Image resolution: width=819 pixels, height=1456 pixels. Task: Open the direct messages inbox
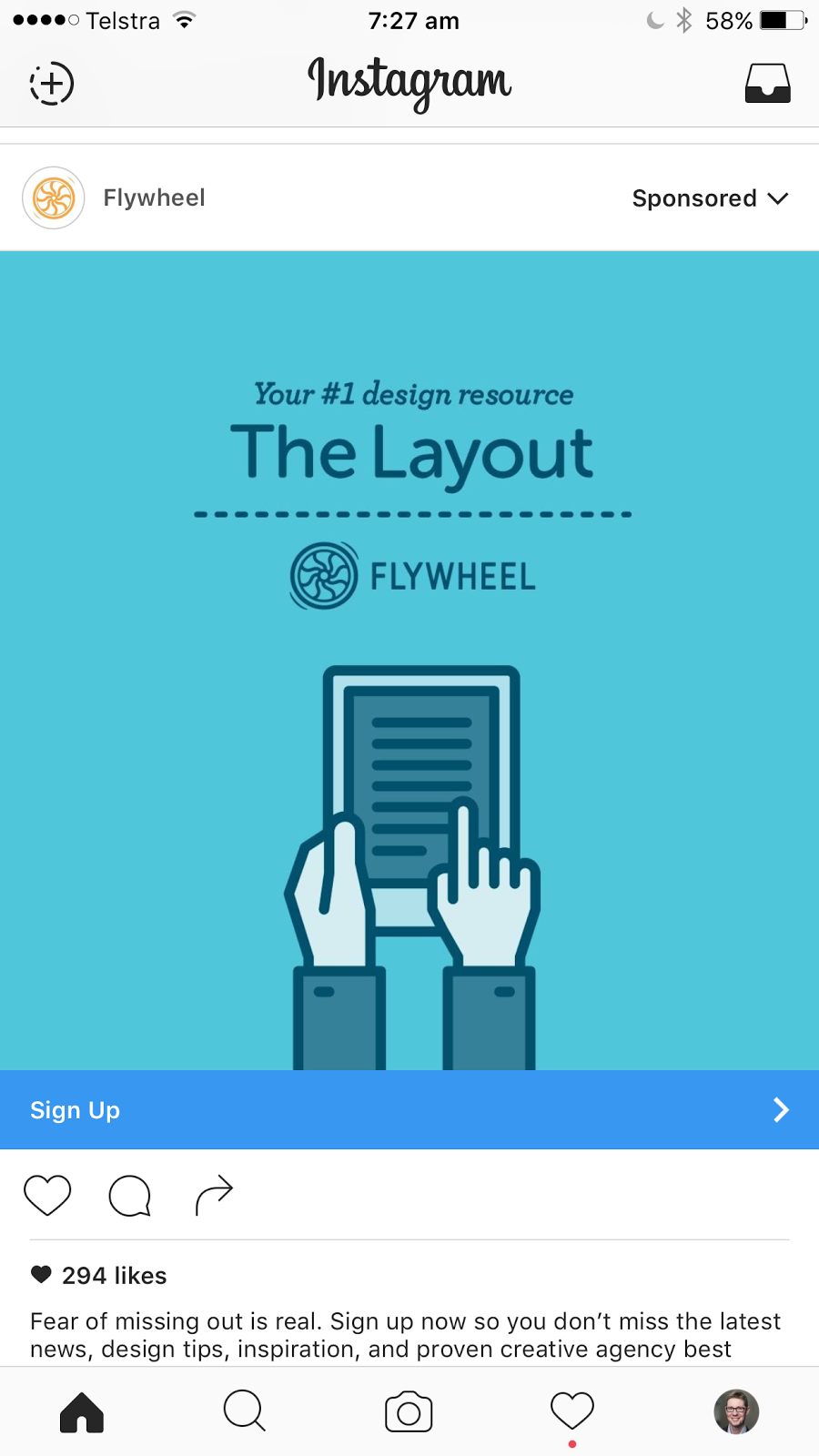767,84
